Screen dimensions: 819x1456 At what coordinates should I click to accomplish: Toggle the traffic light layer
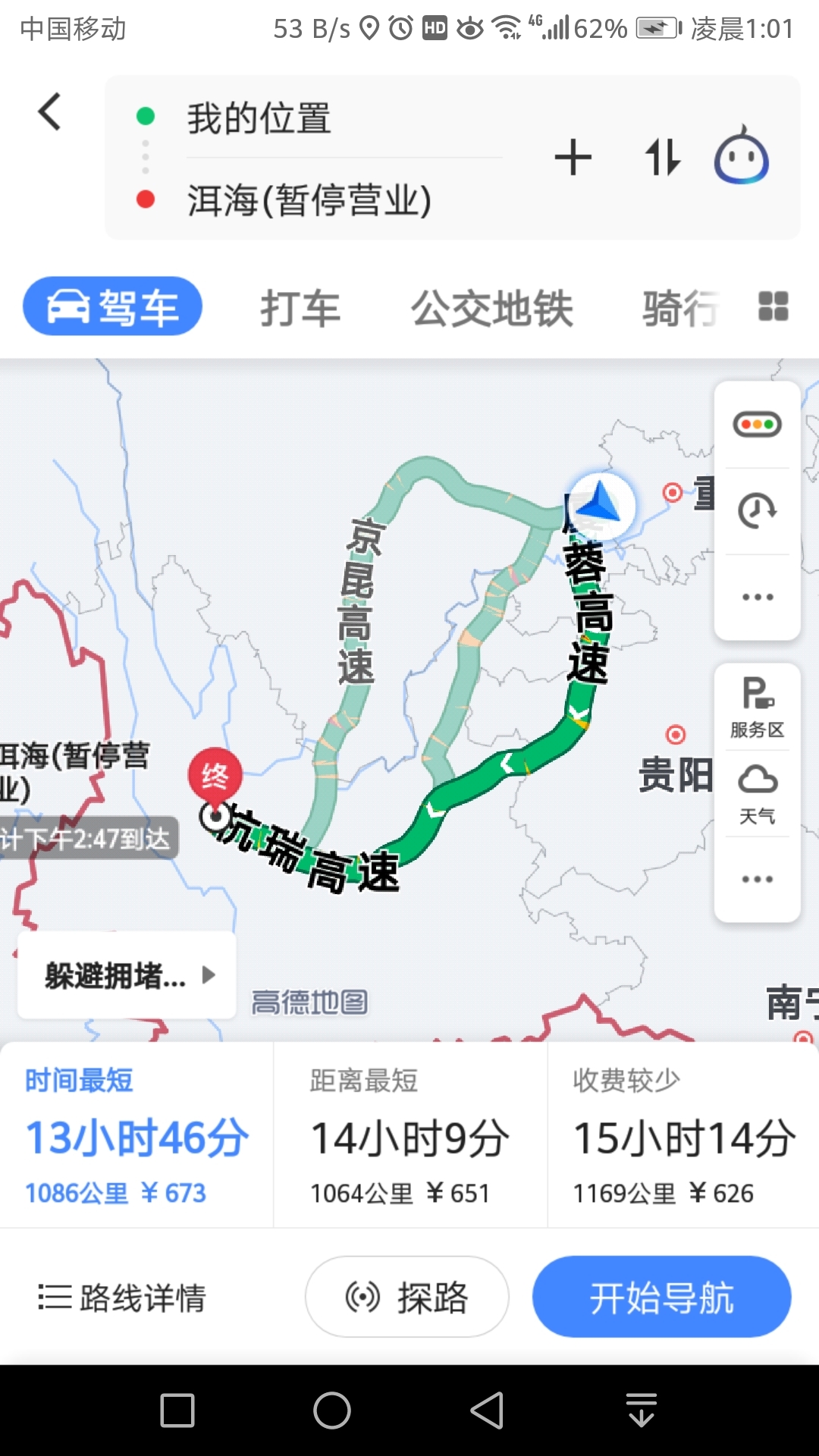(757, 425)
